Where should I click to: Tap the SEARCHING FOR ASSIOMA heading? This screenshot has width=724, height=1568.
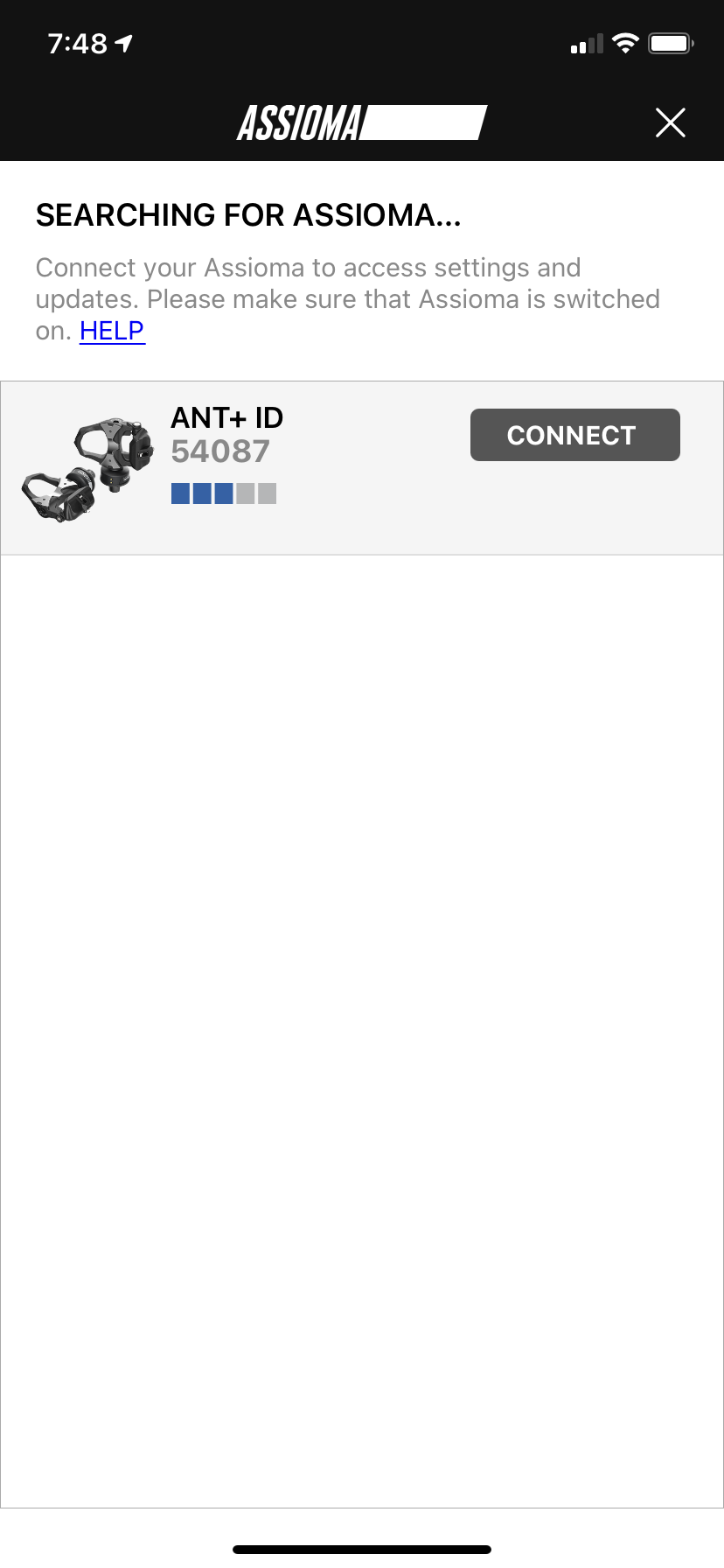tap(248, 214)
